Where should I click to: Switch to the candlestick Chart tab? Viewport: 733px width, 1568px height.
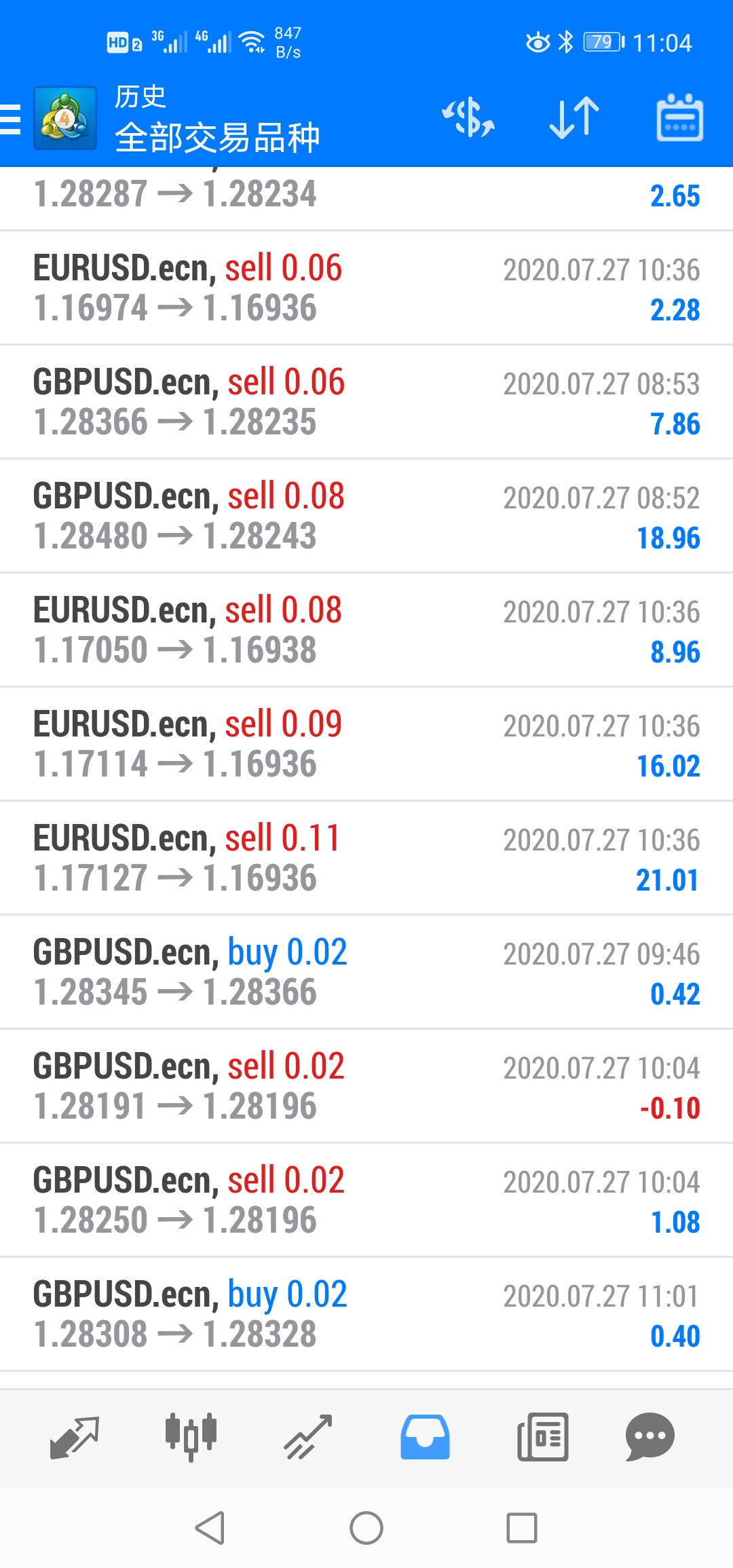pos(191,1438)
